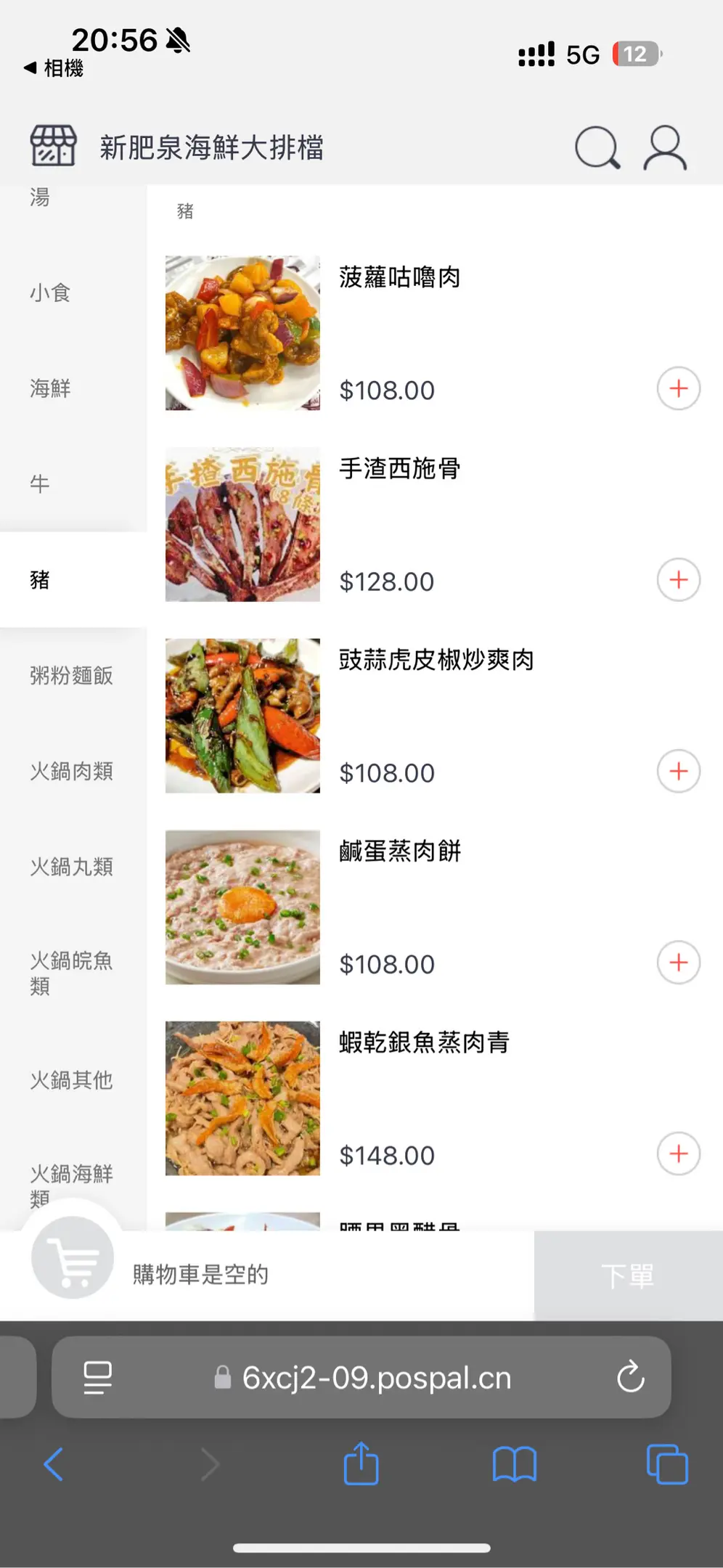Go back to the previous page
This screenshot has height=1568, width=723.
(x=54, y=1464)
